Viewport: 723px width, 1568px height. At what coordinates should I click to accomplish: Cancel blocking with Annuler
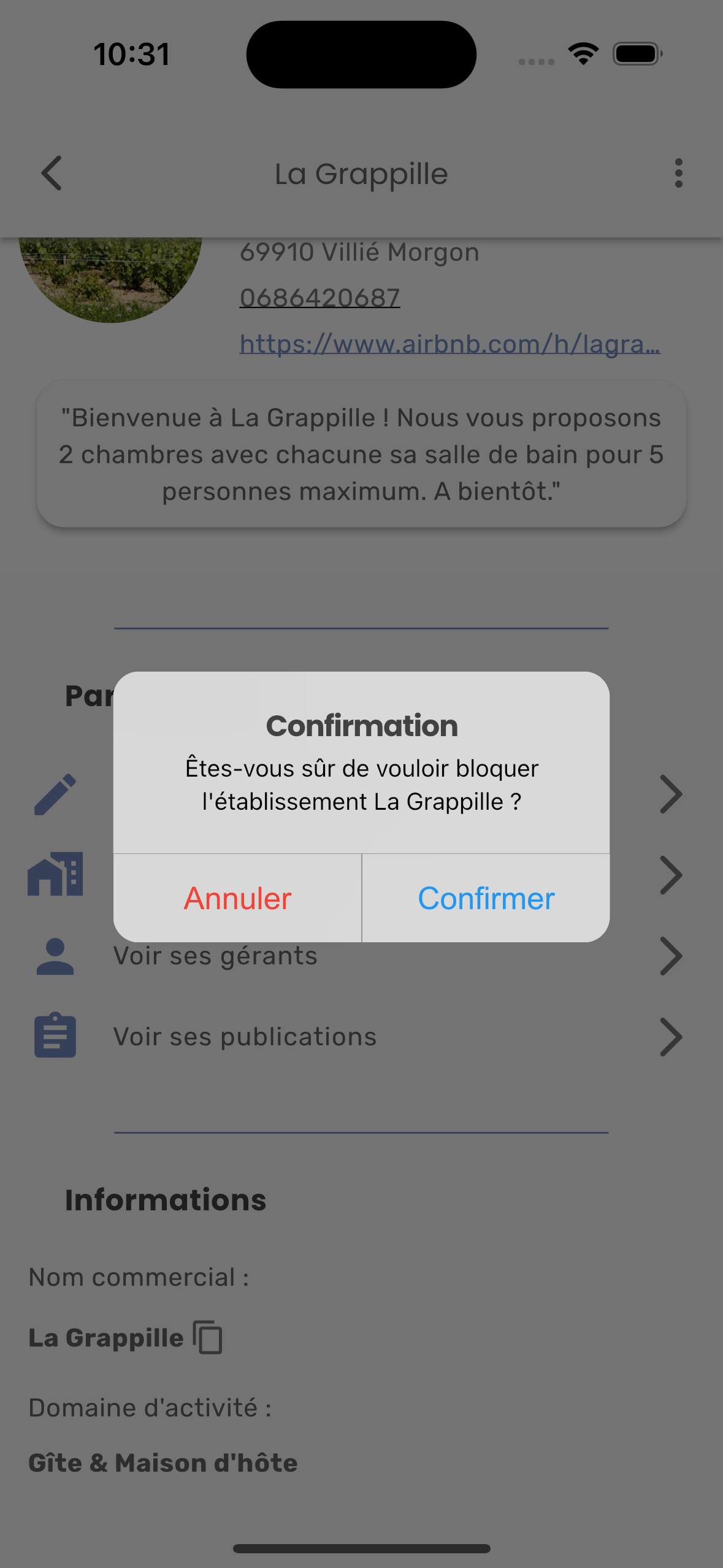point(237,898)
